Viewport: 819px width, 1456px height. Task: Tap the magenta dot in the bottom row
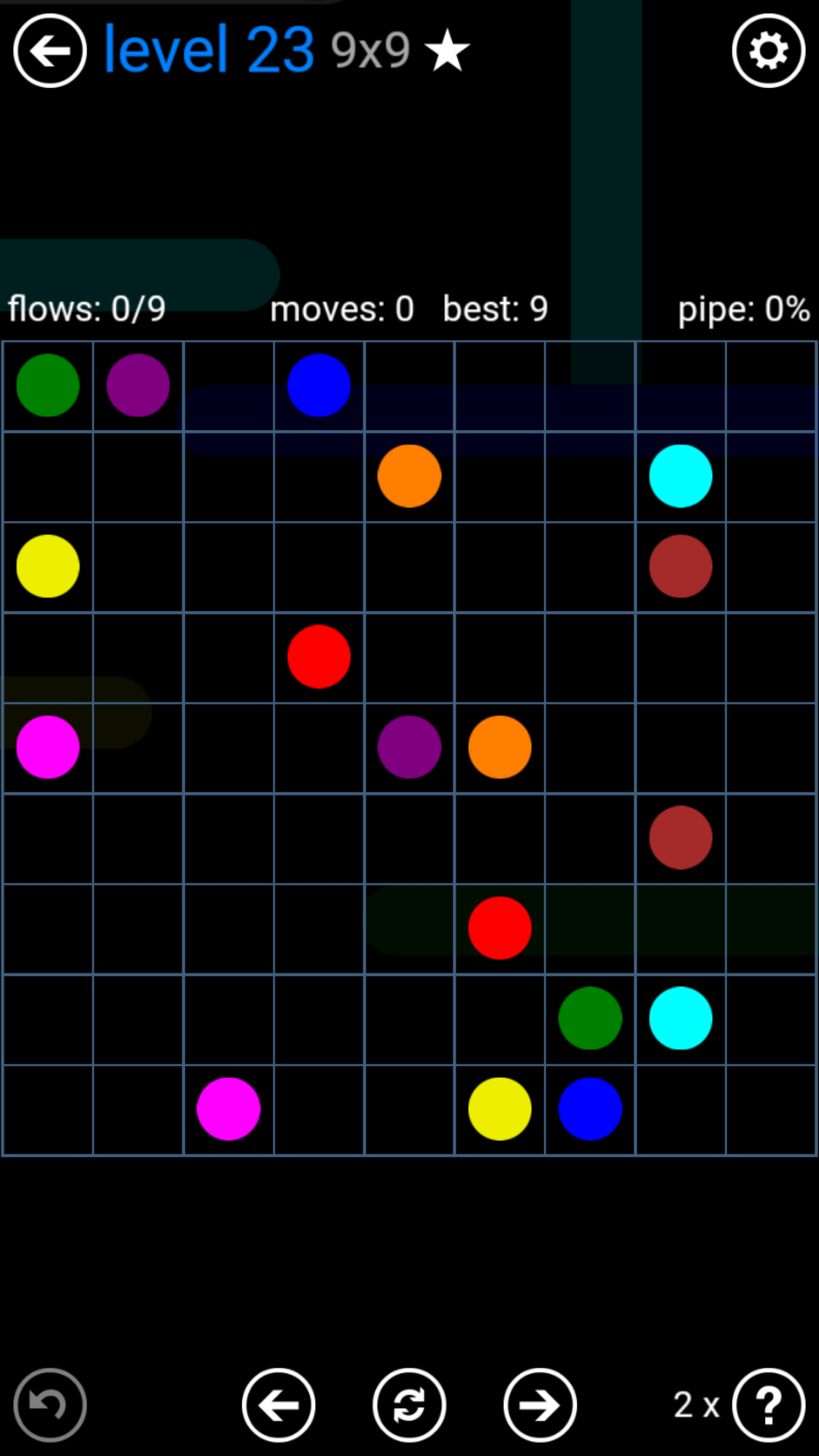(x=229, y=1108)
